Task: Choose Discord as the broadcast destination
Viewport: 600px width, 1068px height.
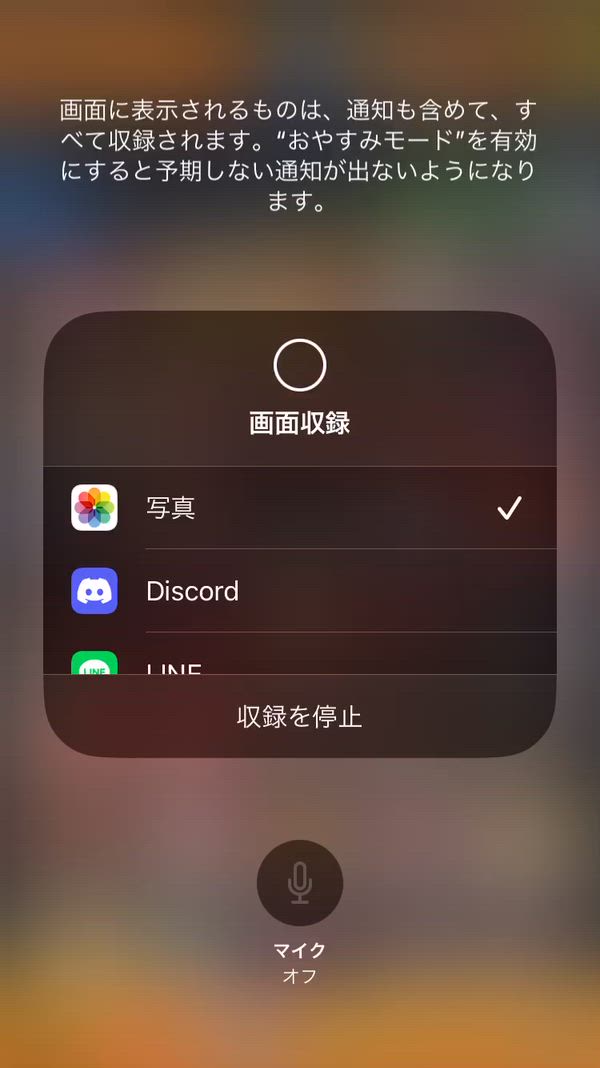Action: pos(300,591)
